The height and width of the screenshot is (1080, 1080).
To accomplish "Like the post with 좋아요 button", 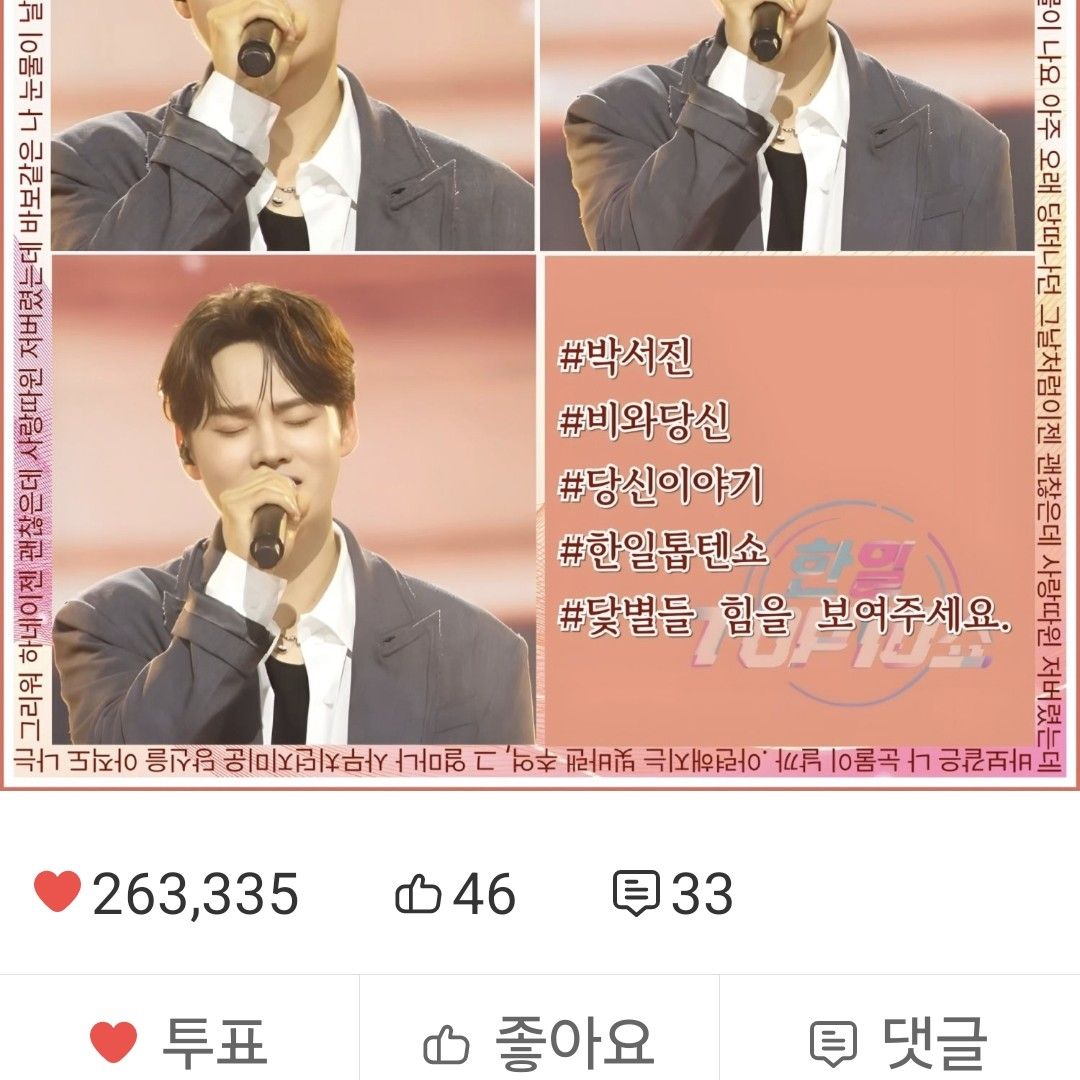I will (x=539, y=1042).
